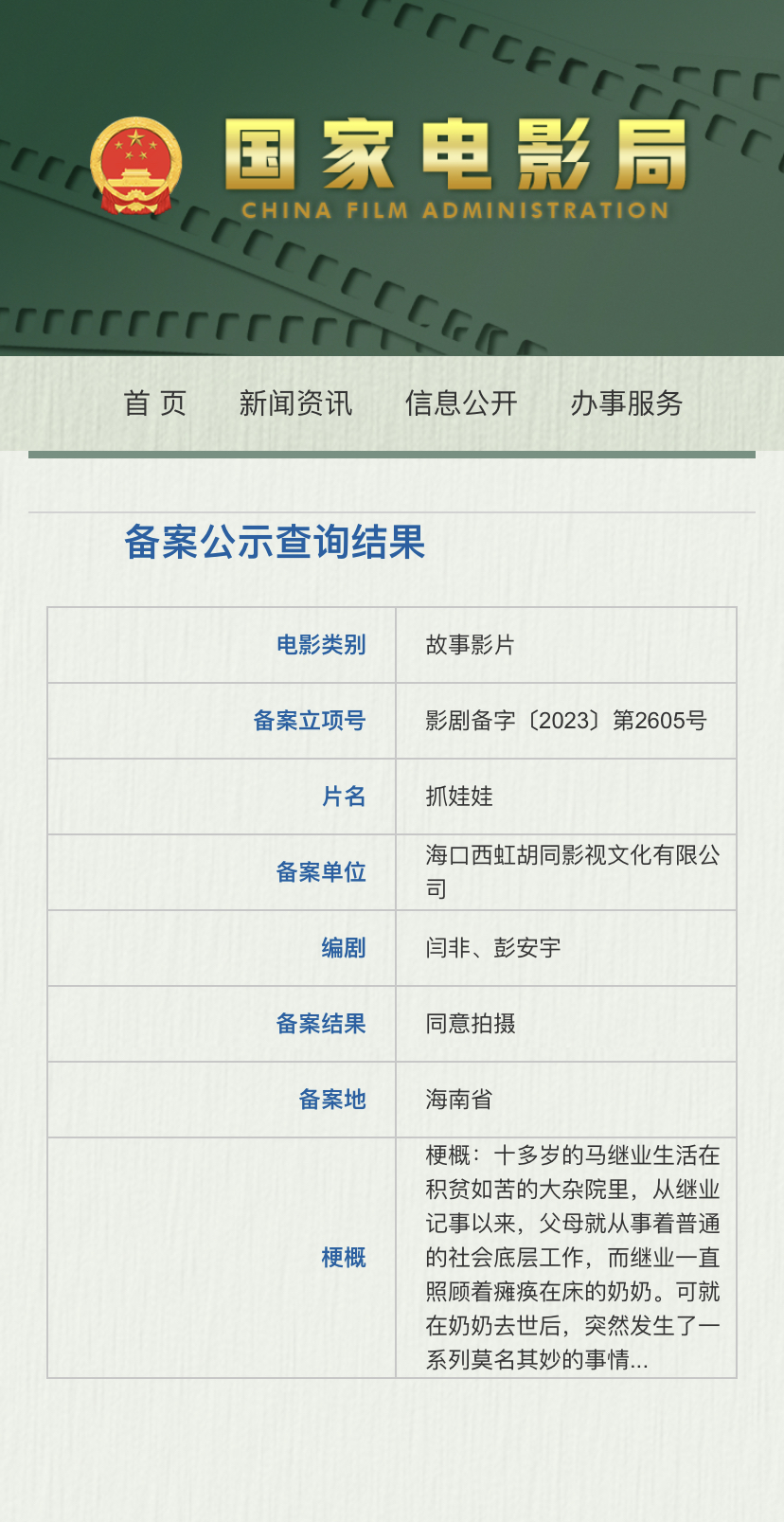Viewport: 784px width, 1522px height.
Task: Open the 新闻资讯 news section
Action: [295, 403]
